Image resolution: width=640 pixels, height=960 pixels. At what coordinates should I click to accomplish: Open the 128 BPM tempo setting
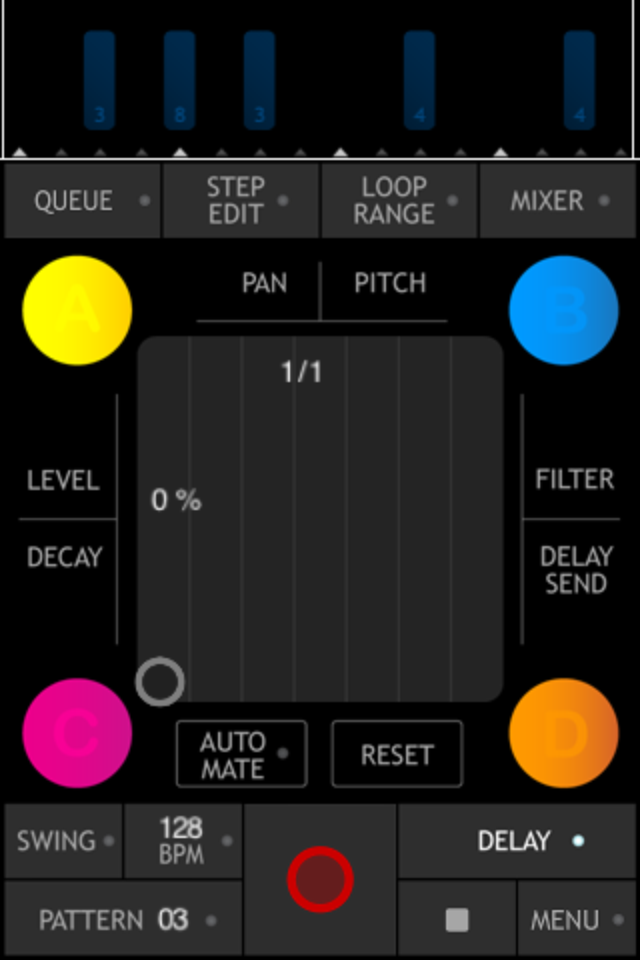point(183,841)
